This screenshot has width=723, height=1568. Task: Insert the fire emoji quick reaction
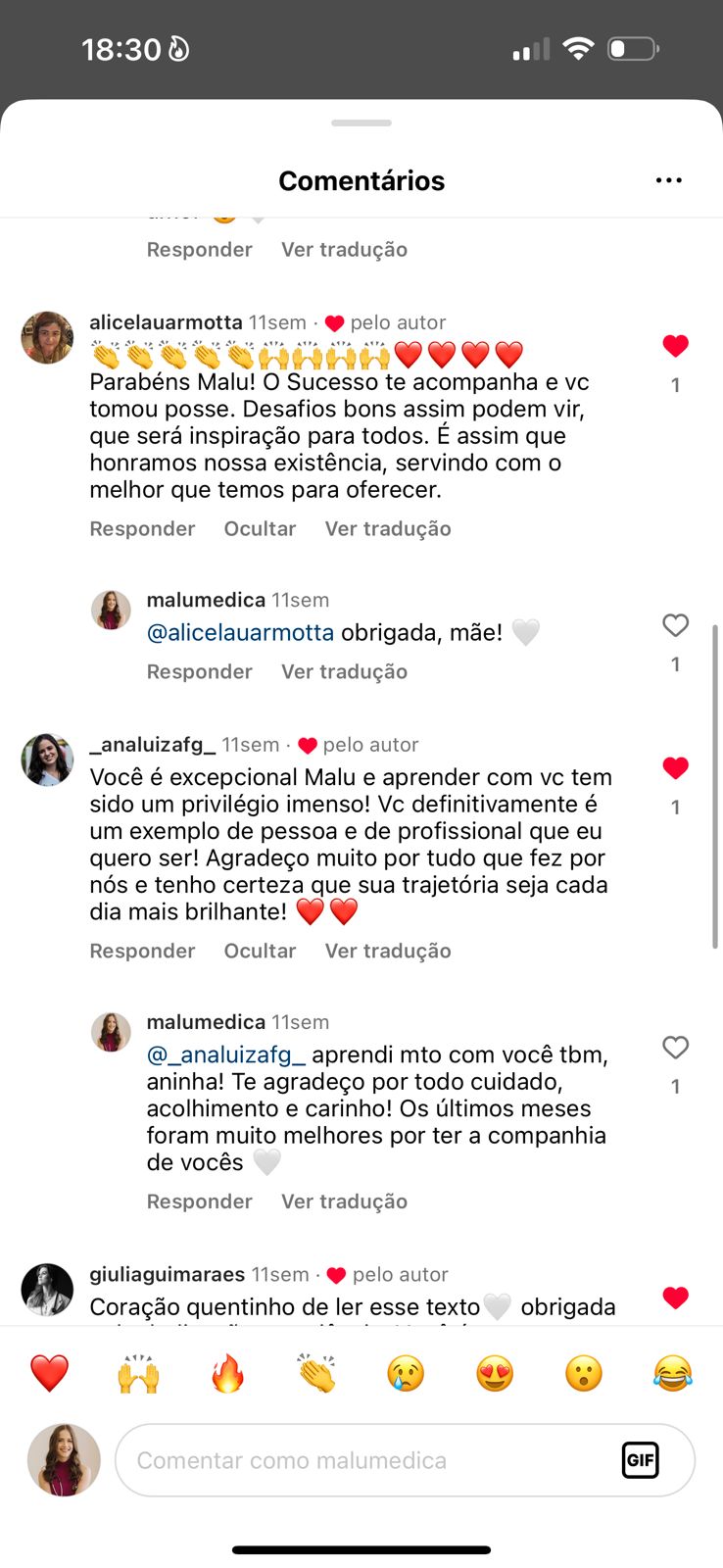click(x=227, y=1374)
